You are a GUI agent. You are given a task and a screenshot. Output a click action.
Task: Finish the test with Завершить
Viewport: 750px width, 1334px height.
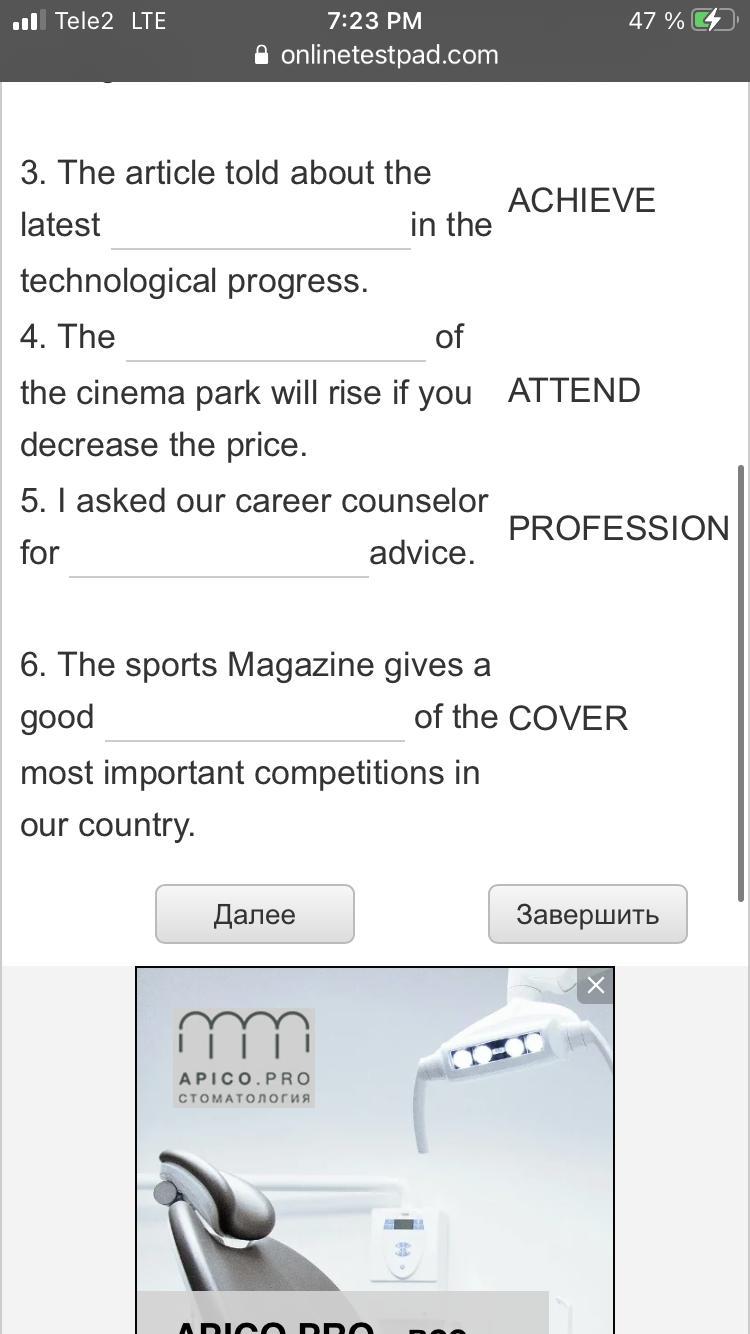pos(587,914)
